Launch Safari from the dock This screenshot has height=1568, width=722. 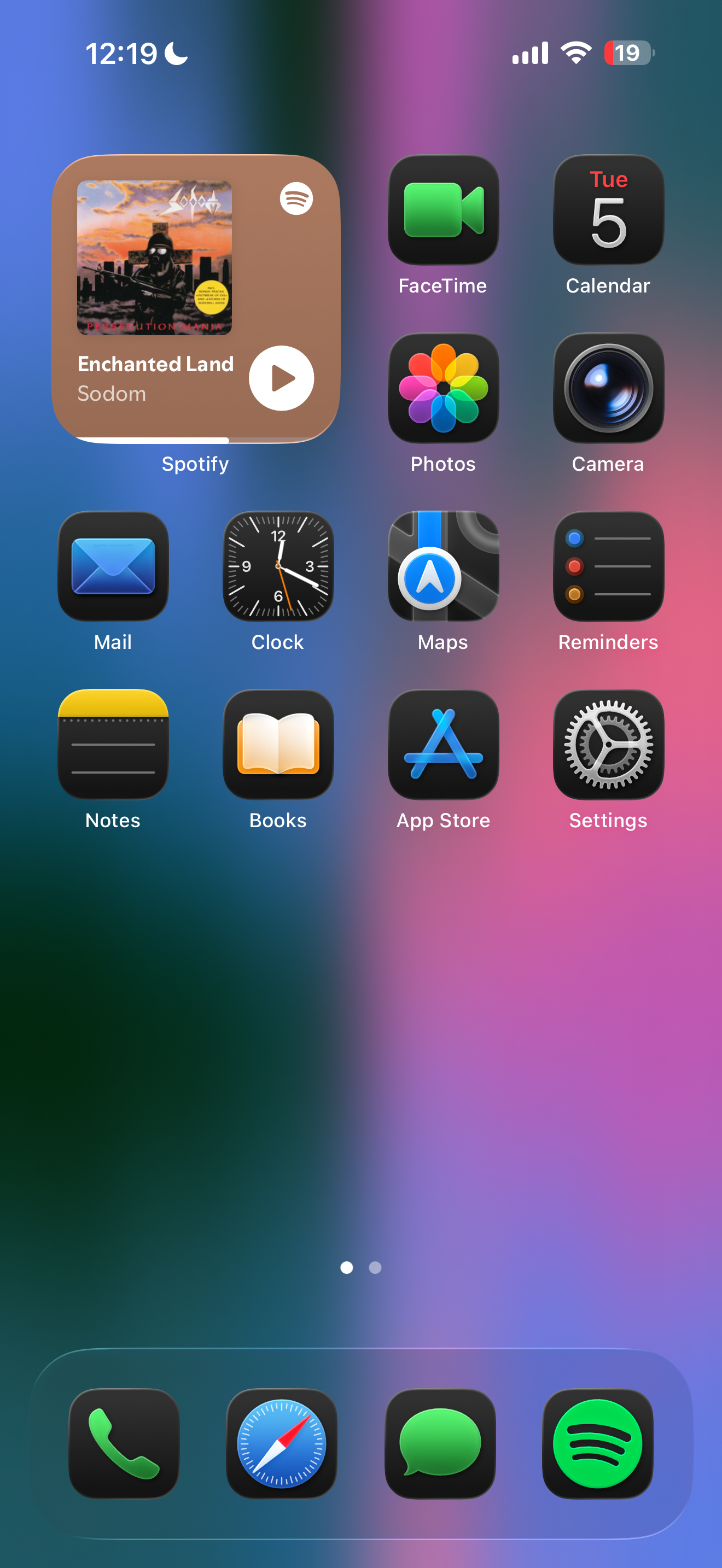(x=281, y=1443)
